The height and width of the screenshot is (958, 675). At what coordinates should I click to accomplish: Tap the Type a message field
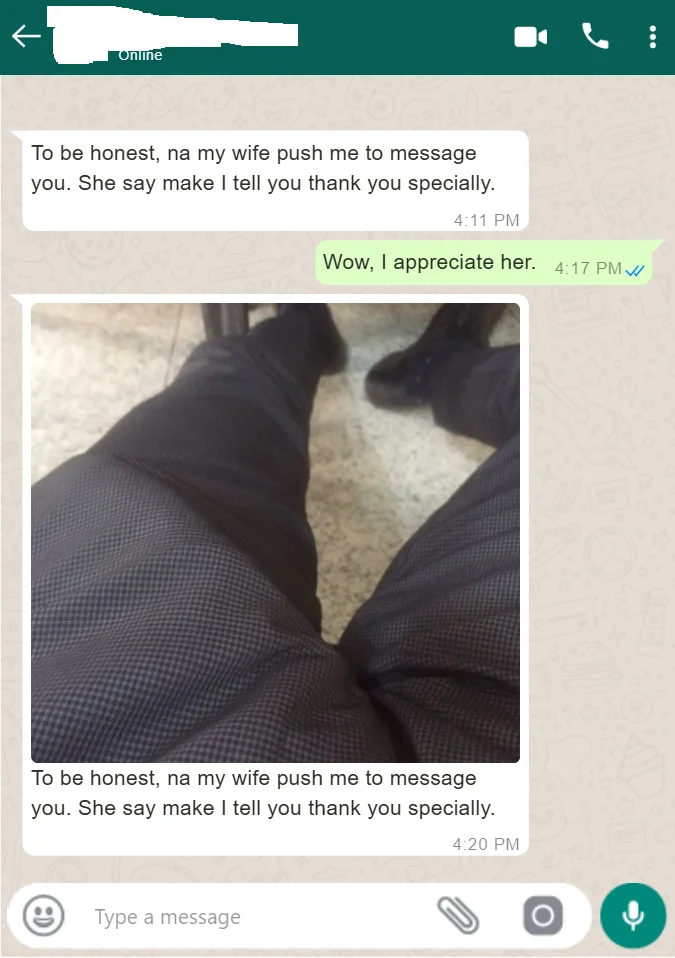pyautogui.click(x=250, y=917)
